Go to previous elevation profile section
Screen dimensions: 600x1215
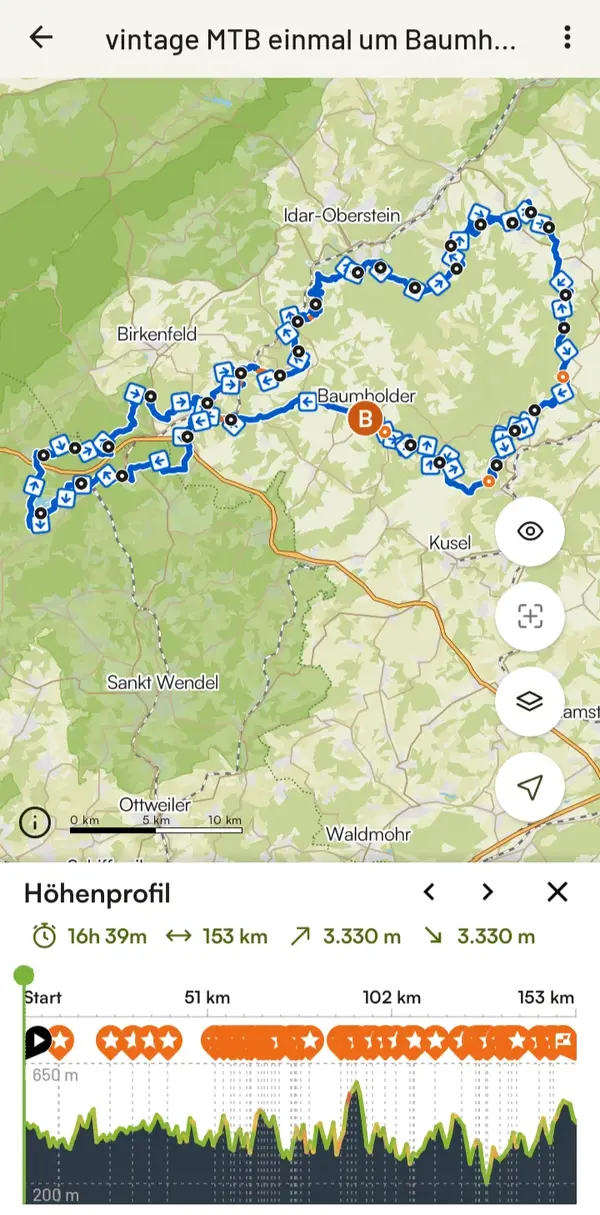(429, 892)
